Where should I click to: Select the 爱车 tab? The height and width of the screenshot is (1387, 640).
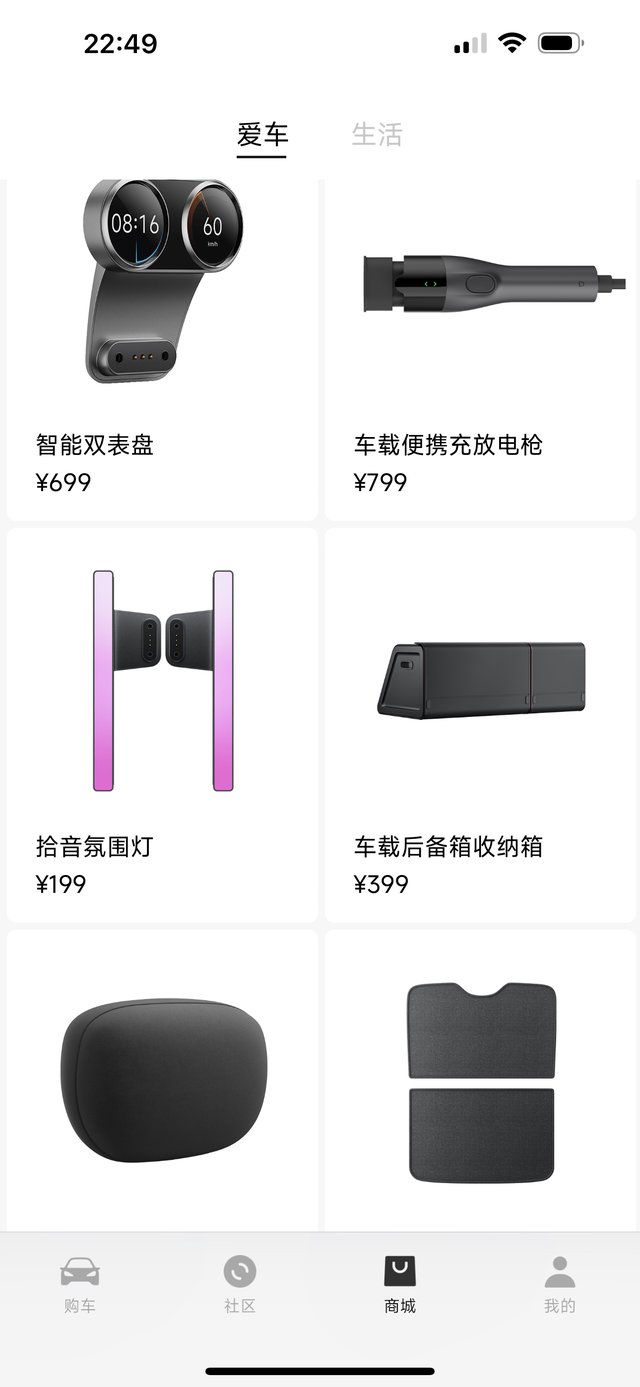[x=262, y=134]
